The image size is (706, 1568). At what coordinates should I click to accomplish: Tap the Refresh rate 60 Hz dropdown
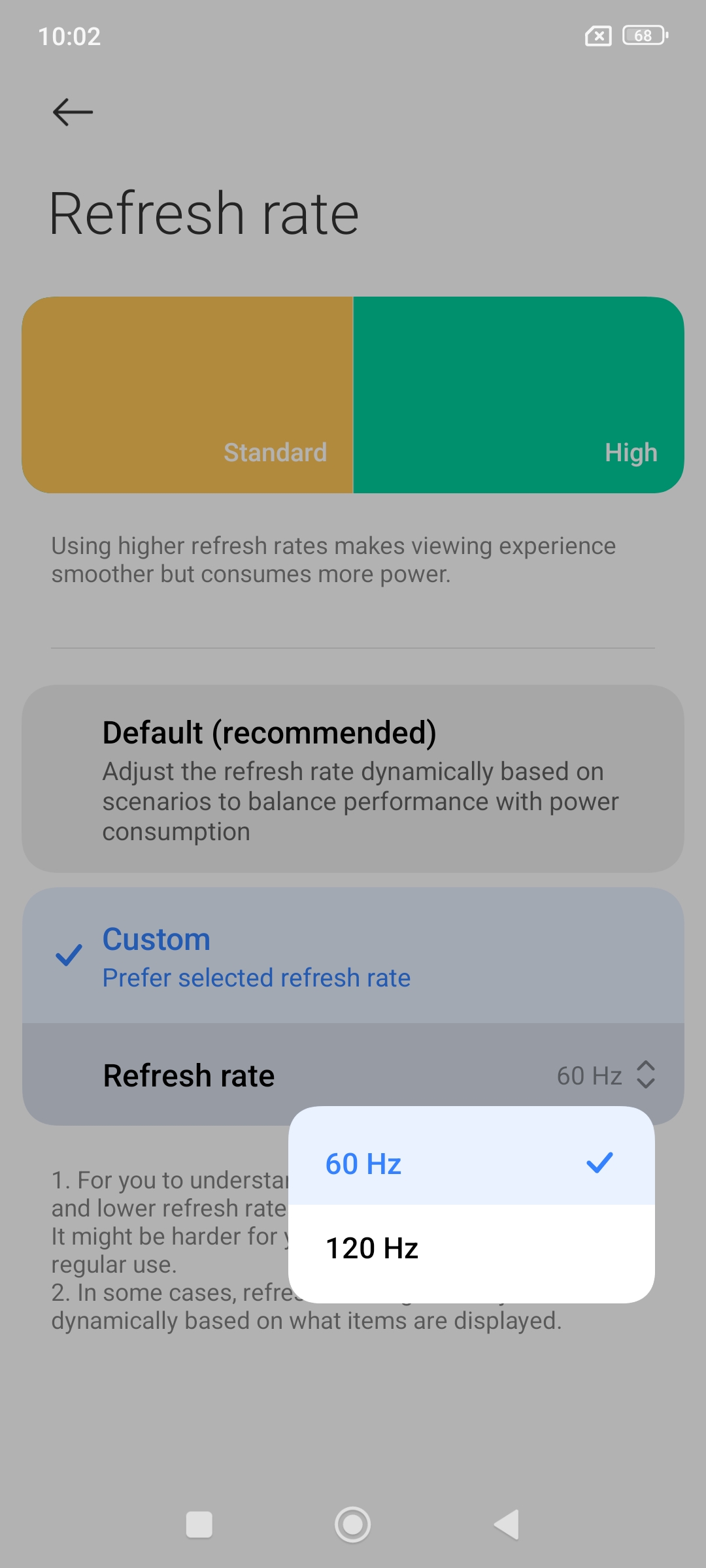[605, 1075]
